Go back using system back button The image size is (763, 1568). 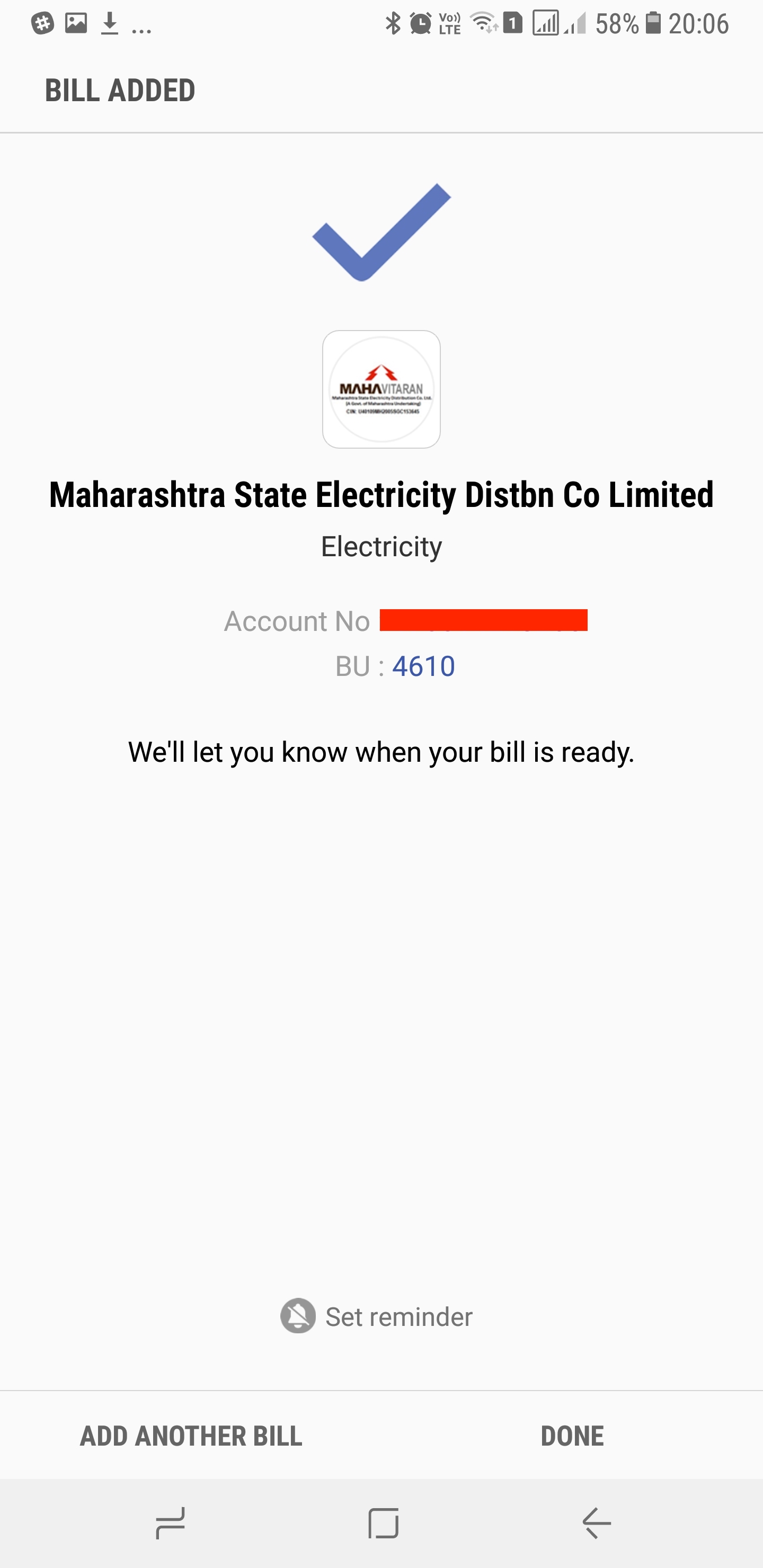596,1524
